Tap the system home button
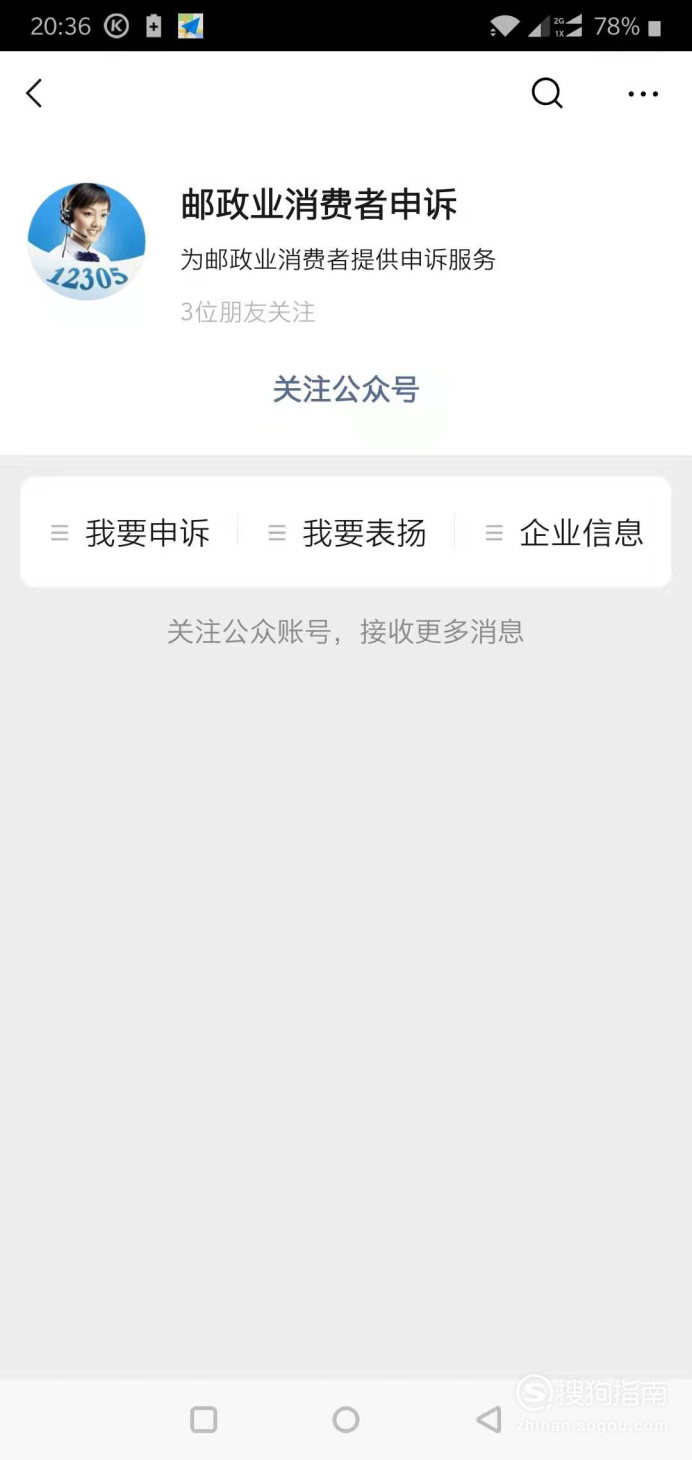Screen dimensions: 692x1460 346,1419
